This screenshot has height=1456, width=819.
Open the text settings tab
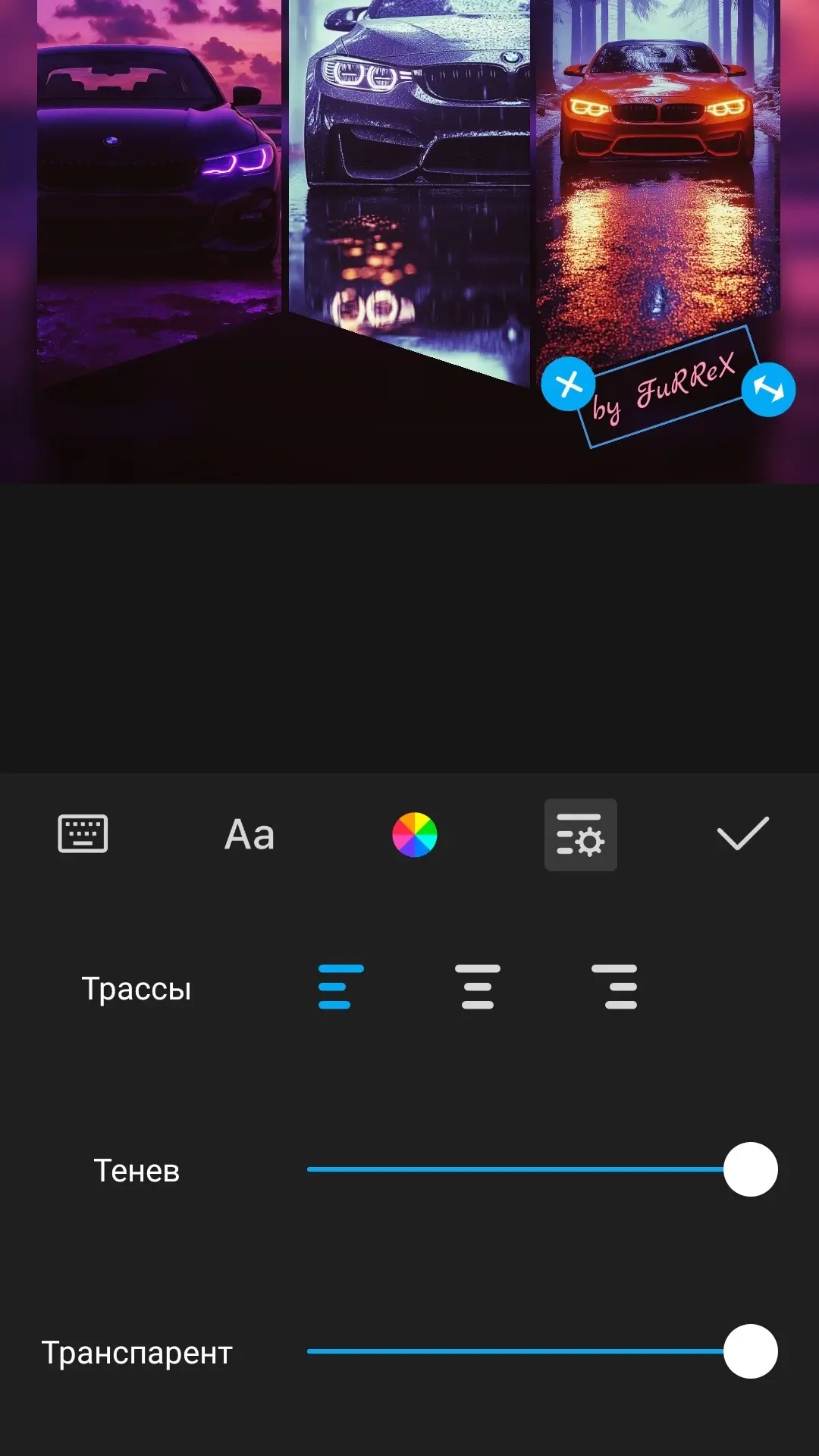(580, 834)
